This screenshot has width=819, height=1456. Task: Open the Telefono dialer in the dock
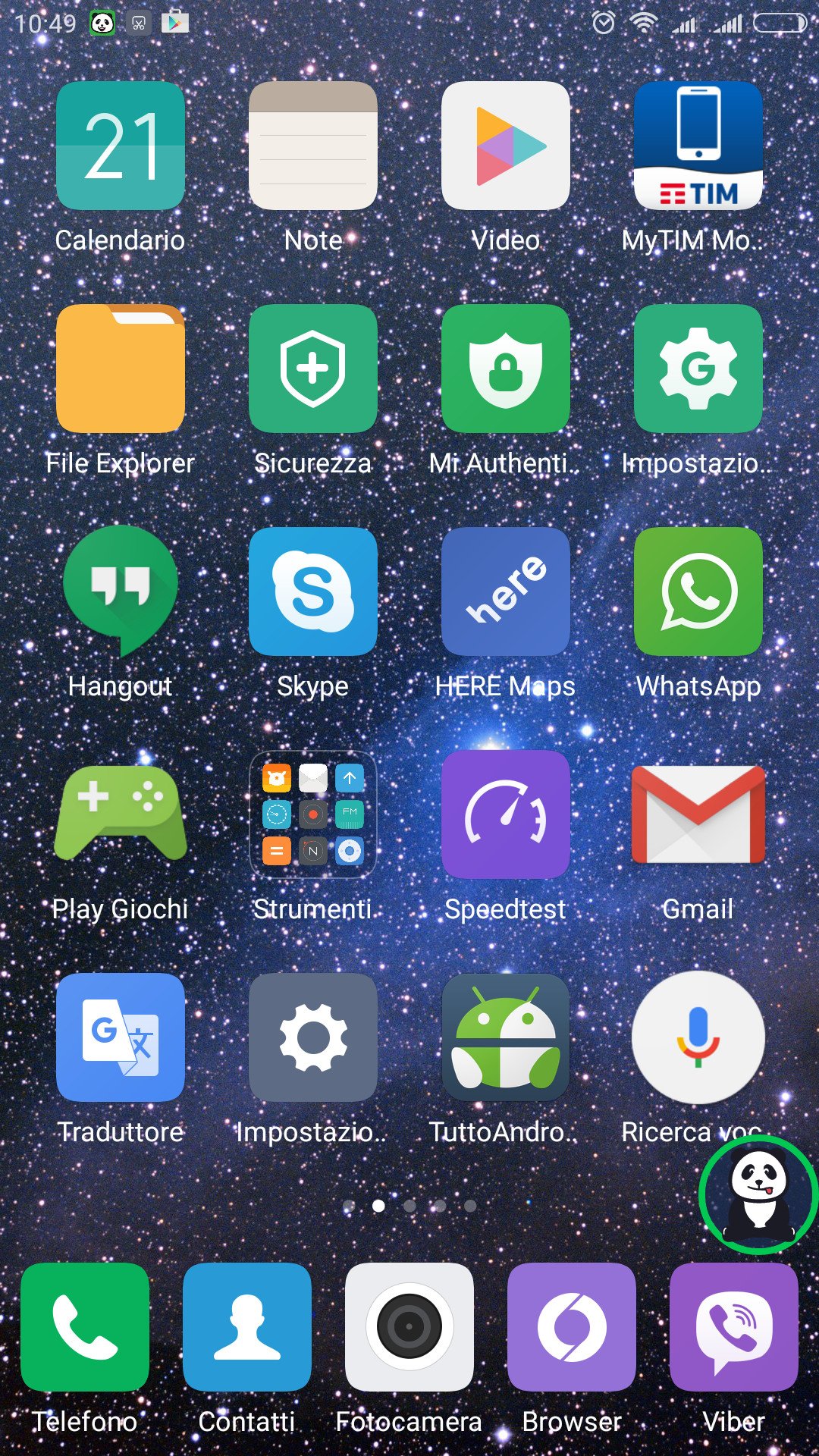85,1327
